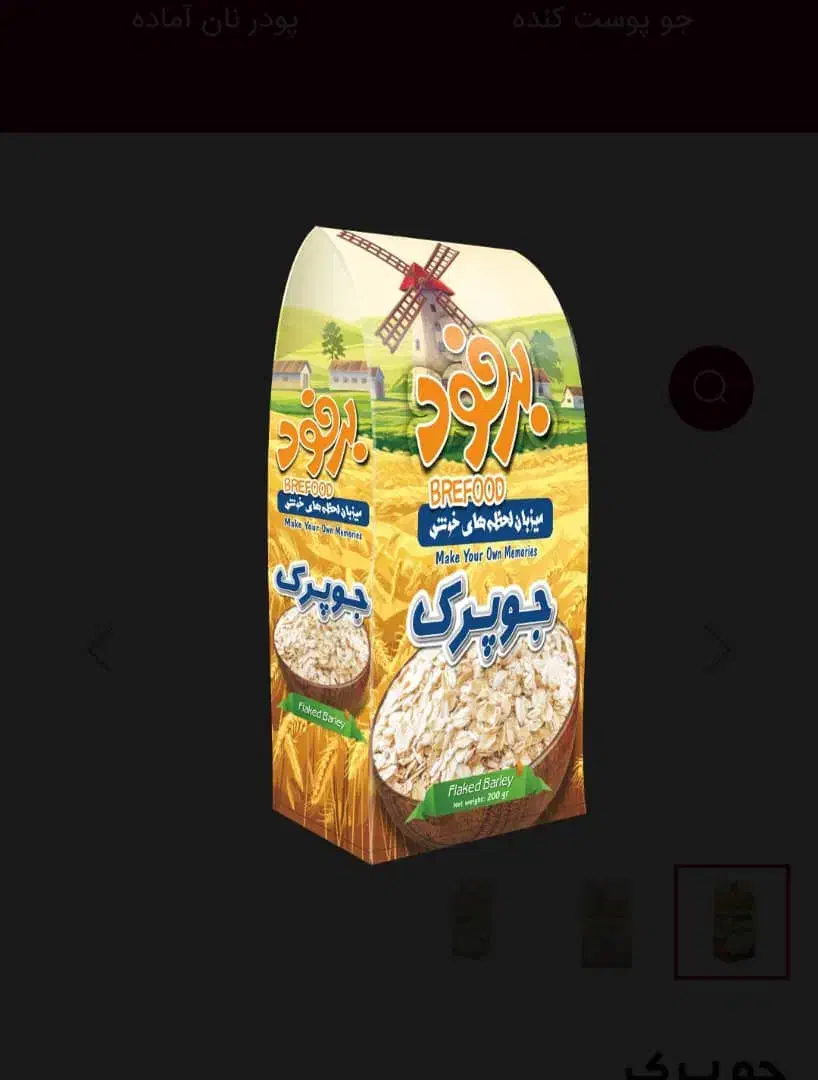Open the جو پوست کنده product
This screenshot has width=818, height=1080.
coord(602,20)
